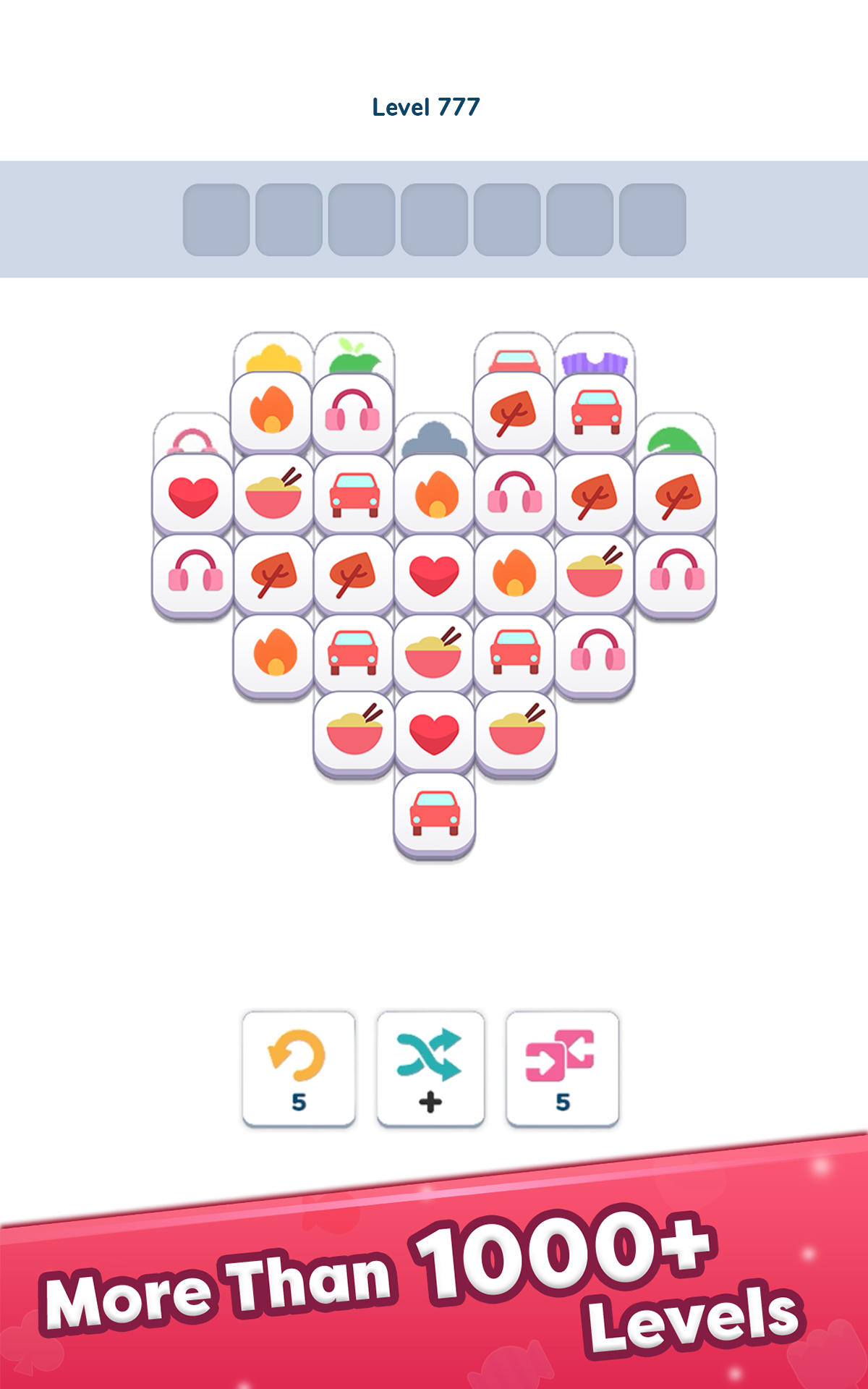Select the red heart tile in the bottom row of three
Viewport: 868px width, 1389px height.
pyautogui.click(x=434, y=732)
